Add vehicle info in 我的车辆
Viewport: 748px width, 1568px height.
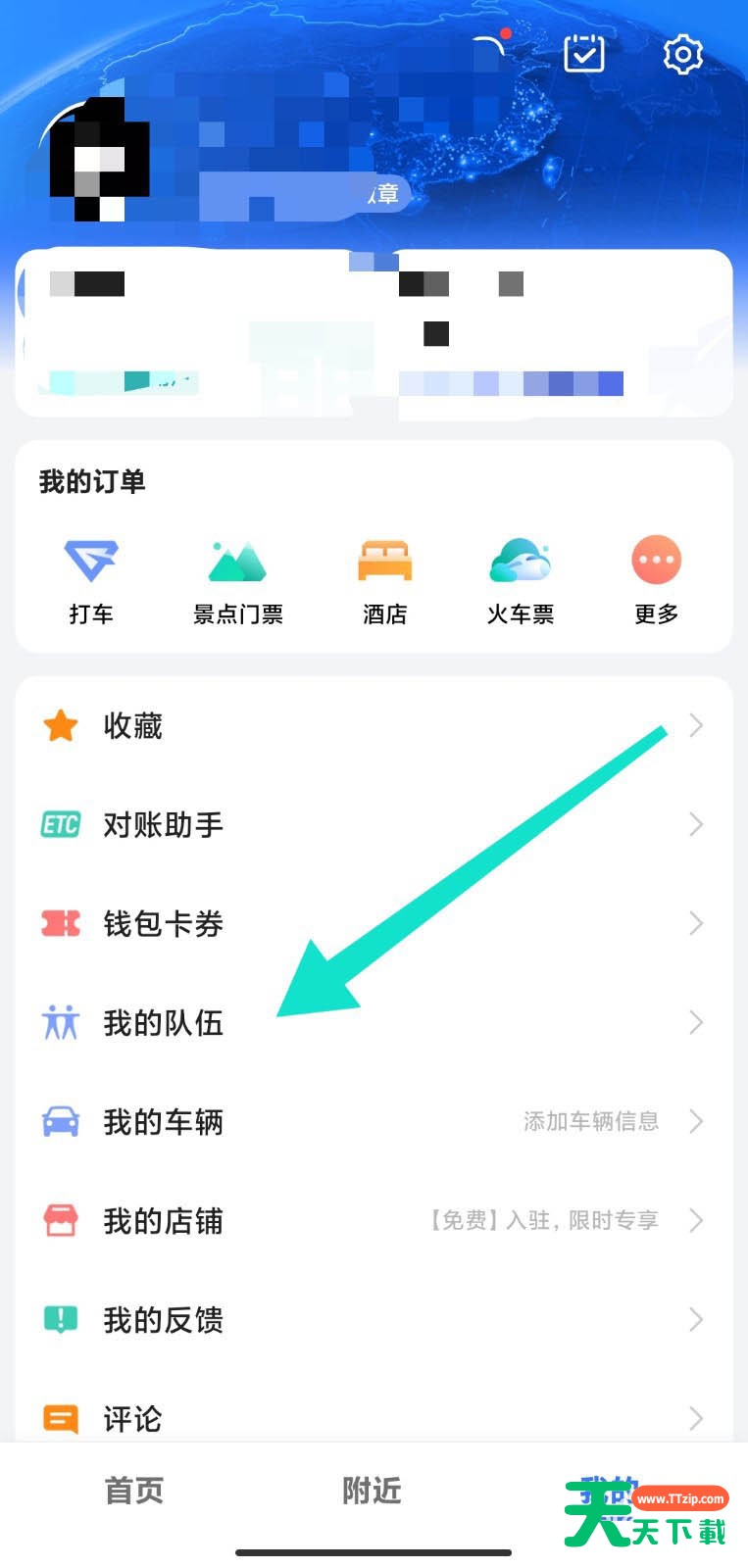pos(374,1122)
